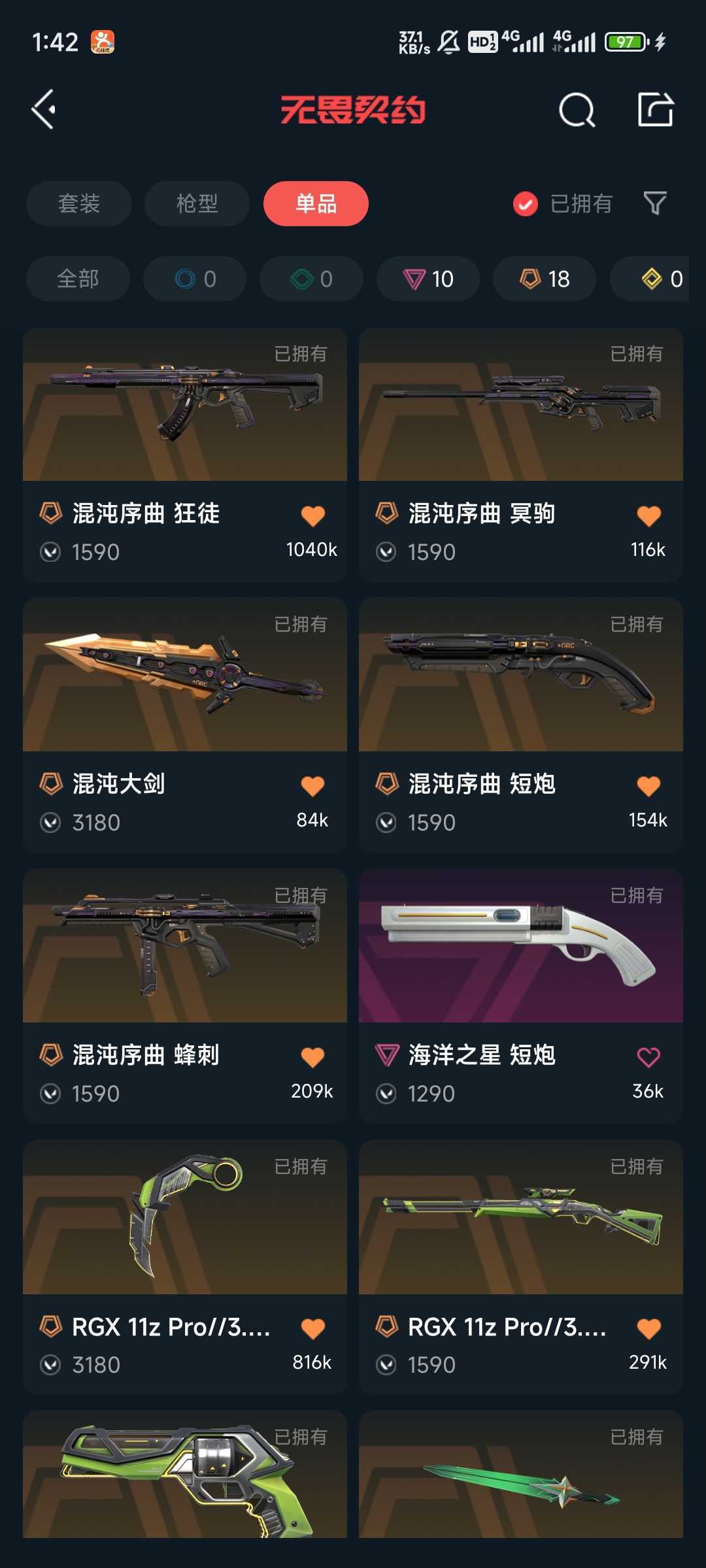Filter by the orange tier showing 18

click(545, 279)
